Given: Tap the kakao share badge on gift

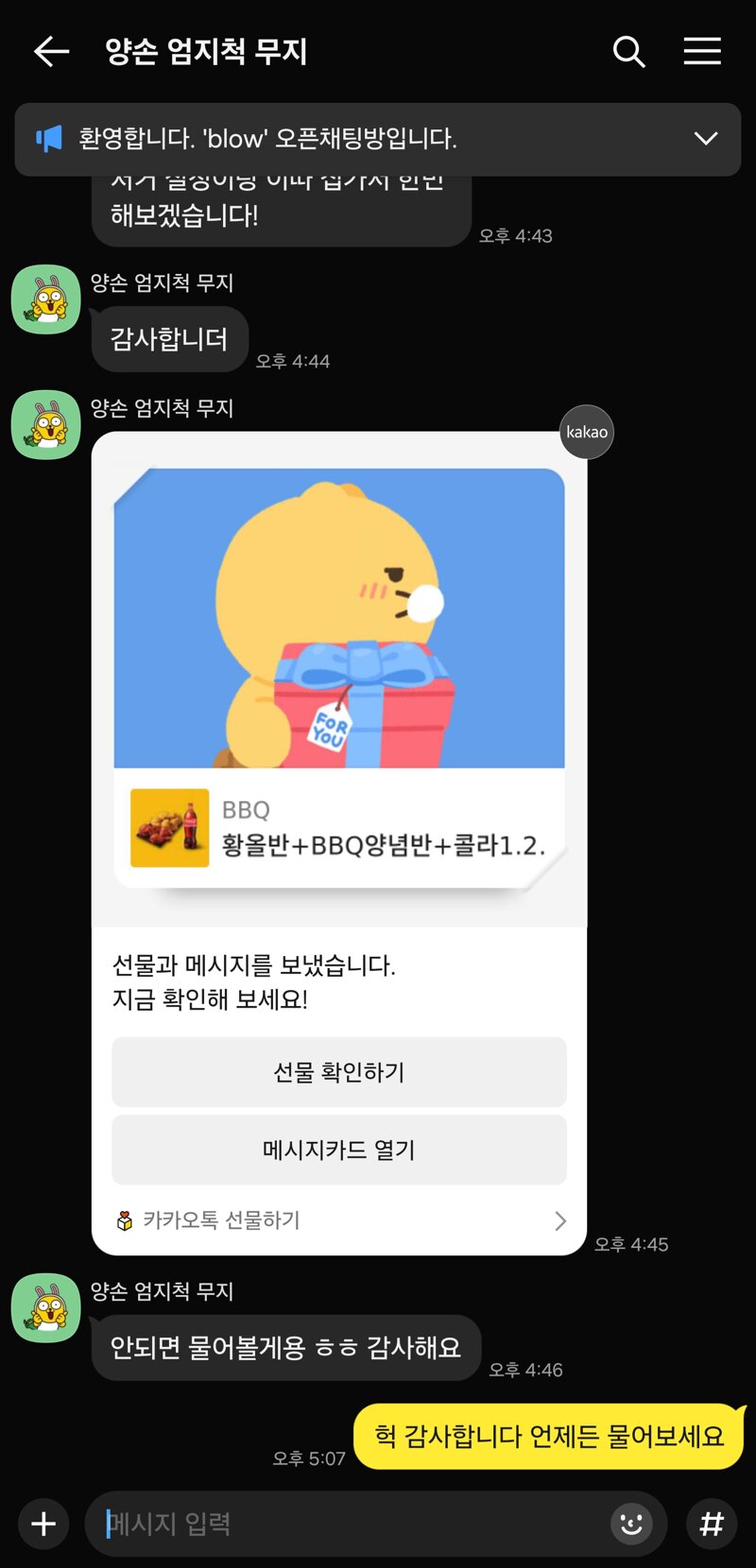Looking at the screenshot, I should pos(587,433).
